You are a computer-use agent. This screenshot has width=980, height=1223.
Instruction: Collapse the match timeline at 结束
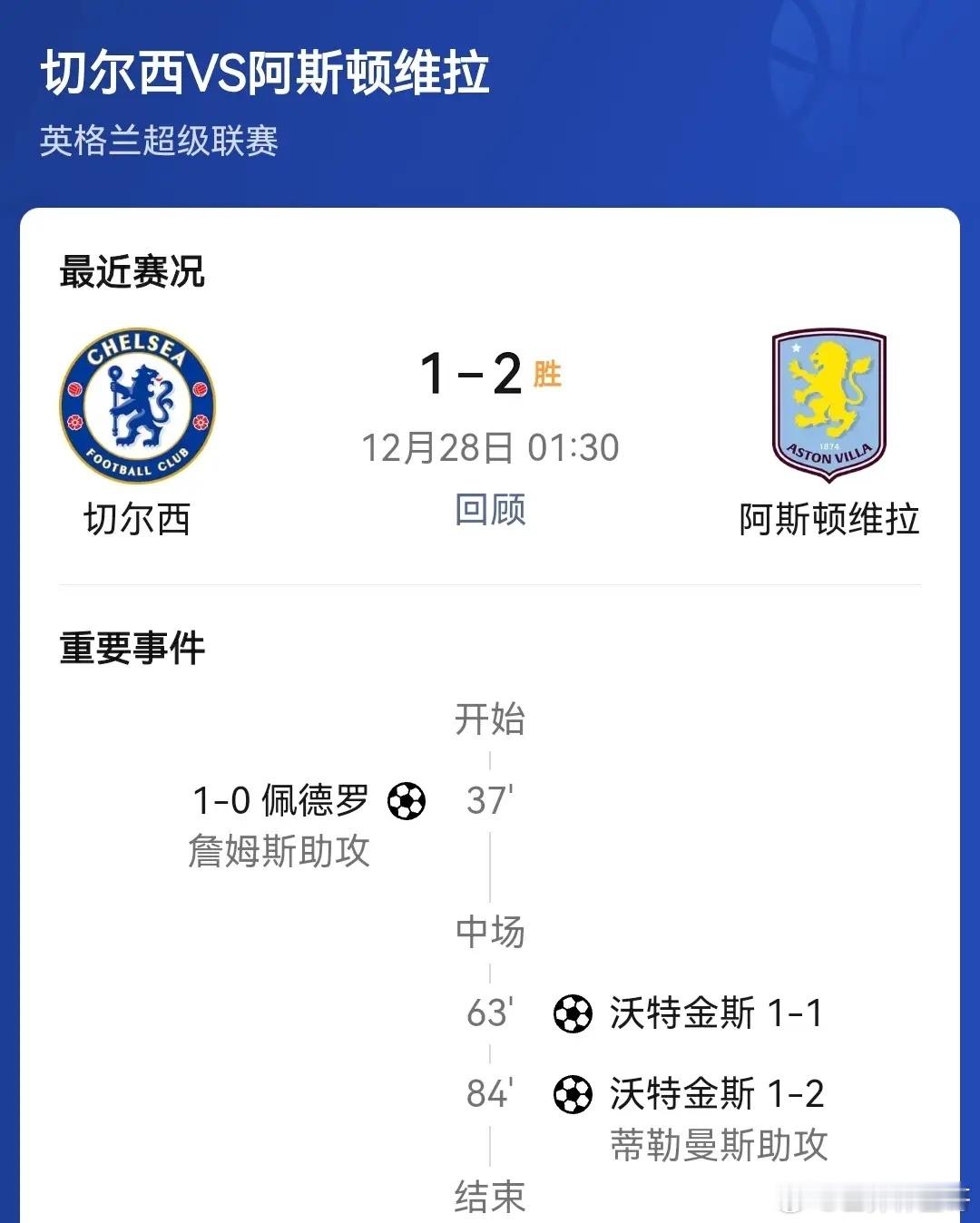[488, 1198]
